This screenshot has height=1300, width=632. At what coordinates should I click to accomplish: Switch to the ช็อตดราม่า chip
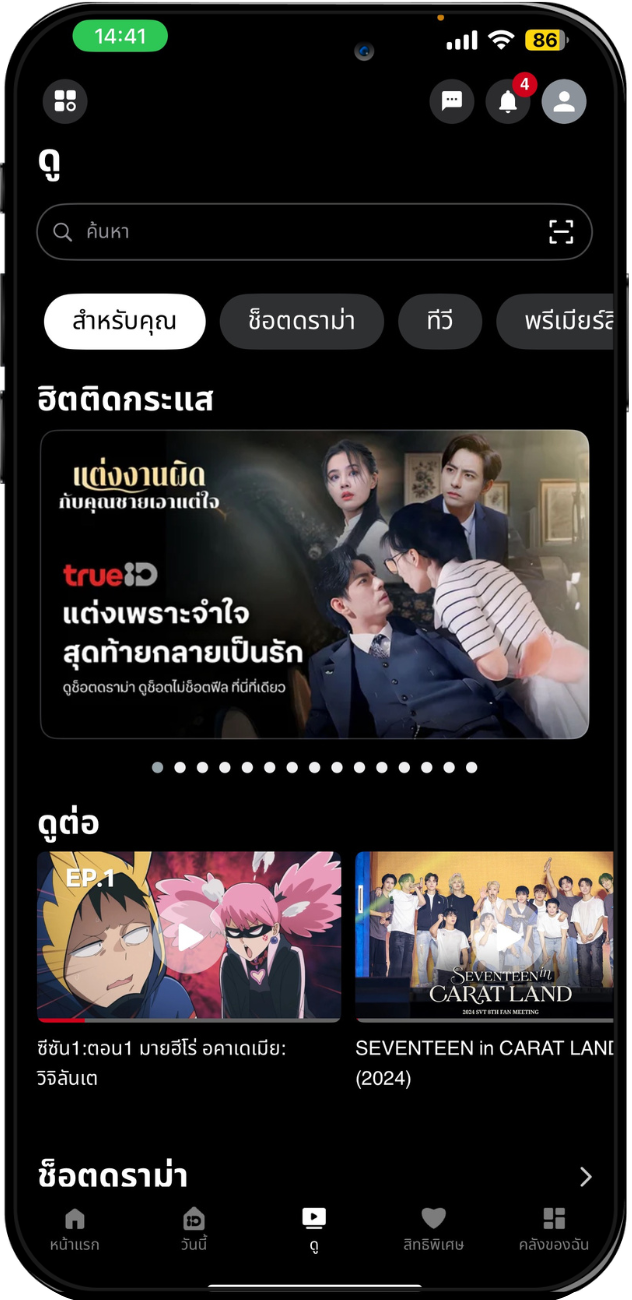click(301, 322)
